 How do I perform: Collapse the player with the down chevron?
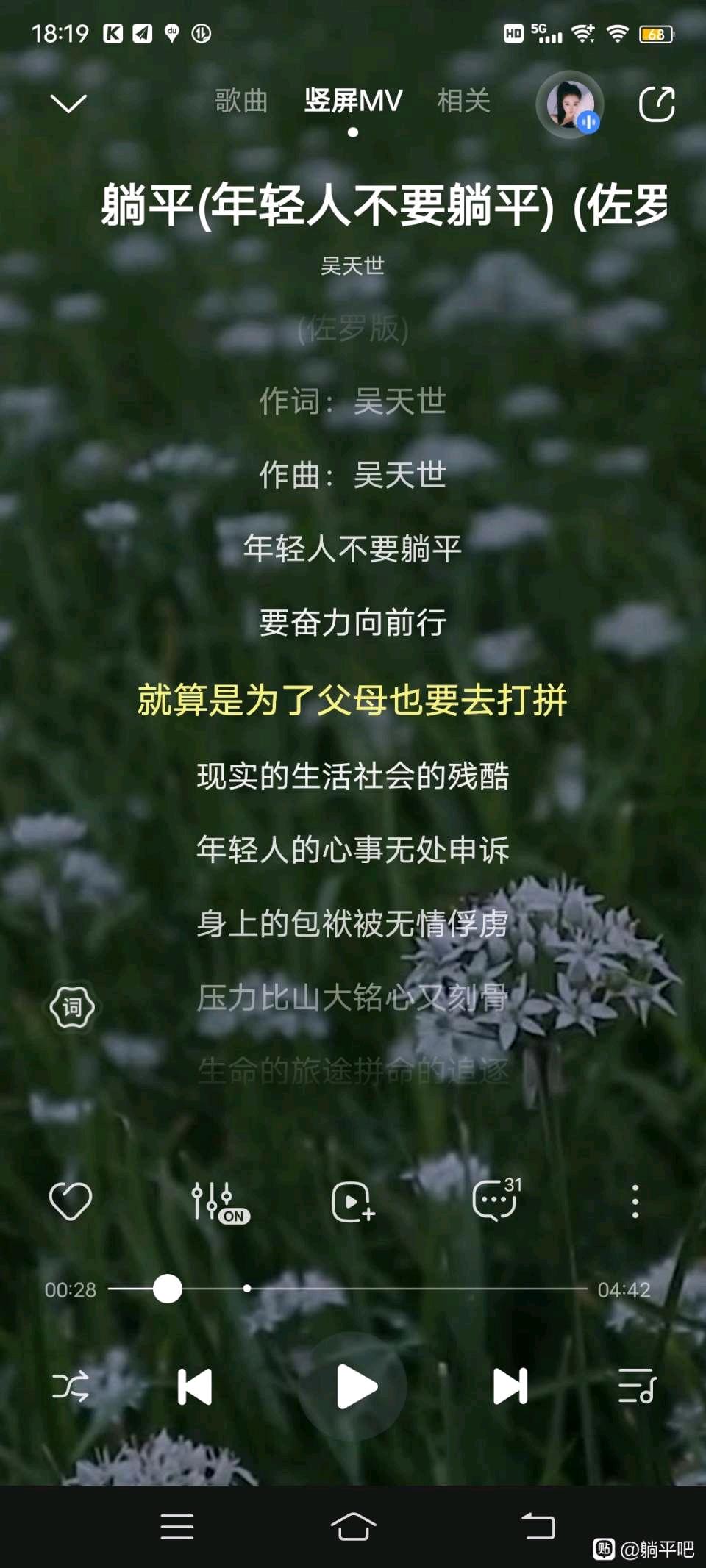(x=68, y=103)
